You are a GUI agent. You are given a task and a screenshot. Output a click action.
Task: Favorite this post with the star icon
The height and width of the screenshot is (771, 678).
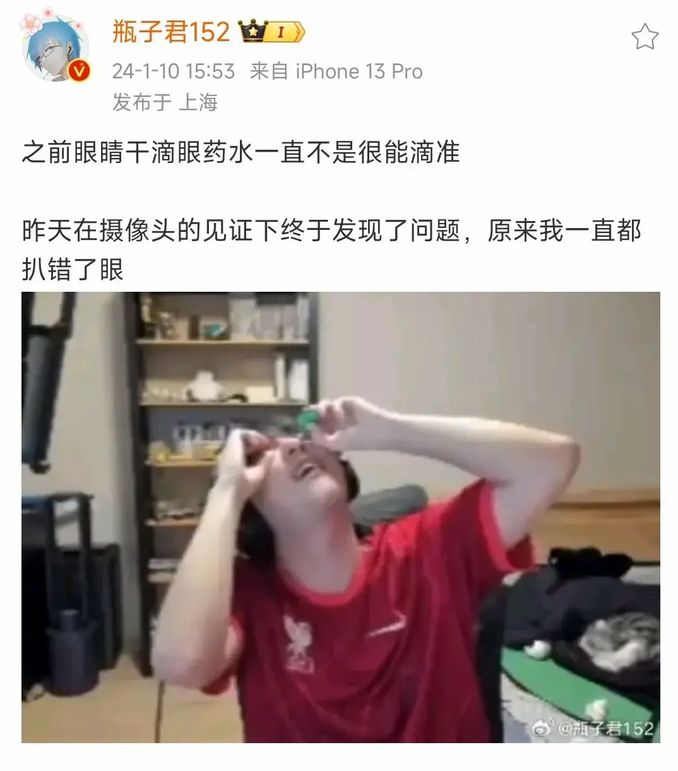(x=645, y=37)
